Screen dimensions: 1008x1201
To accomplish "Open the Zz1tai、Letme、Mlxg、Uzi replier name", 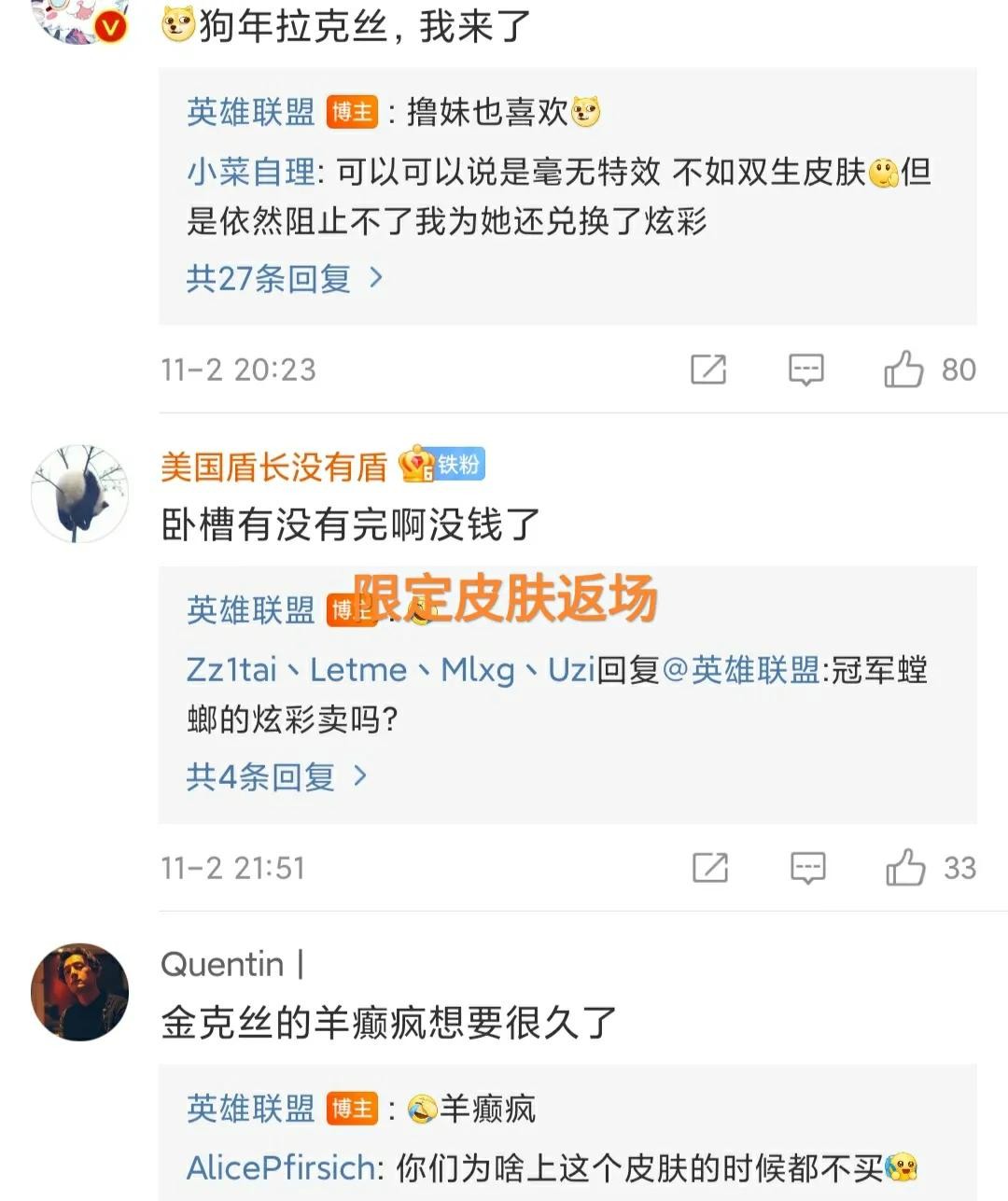I will pyautogui.click(x=390, y=671).
